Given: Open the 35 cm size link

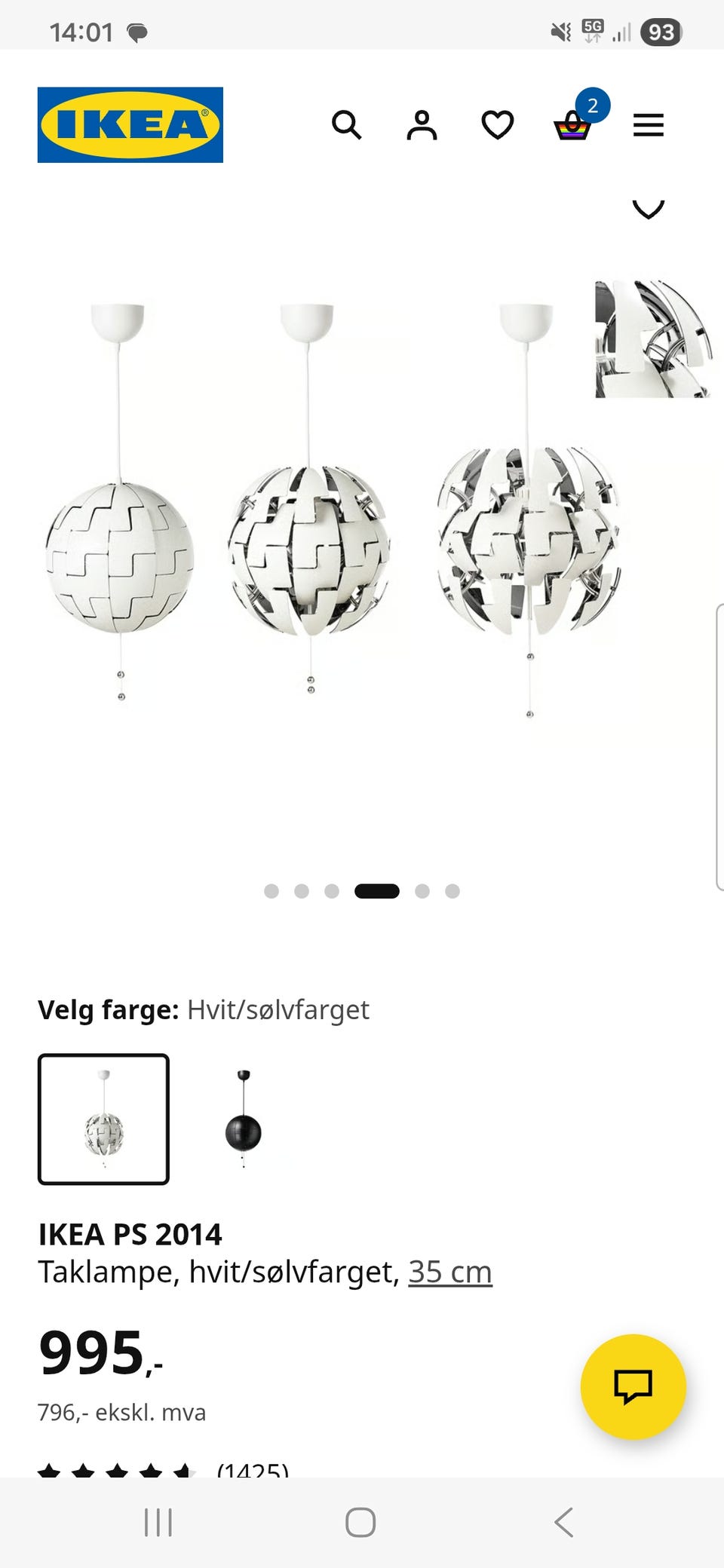Looking at the screenshot, I should (x=449, y=1272).
